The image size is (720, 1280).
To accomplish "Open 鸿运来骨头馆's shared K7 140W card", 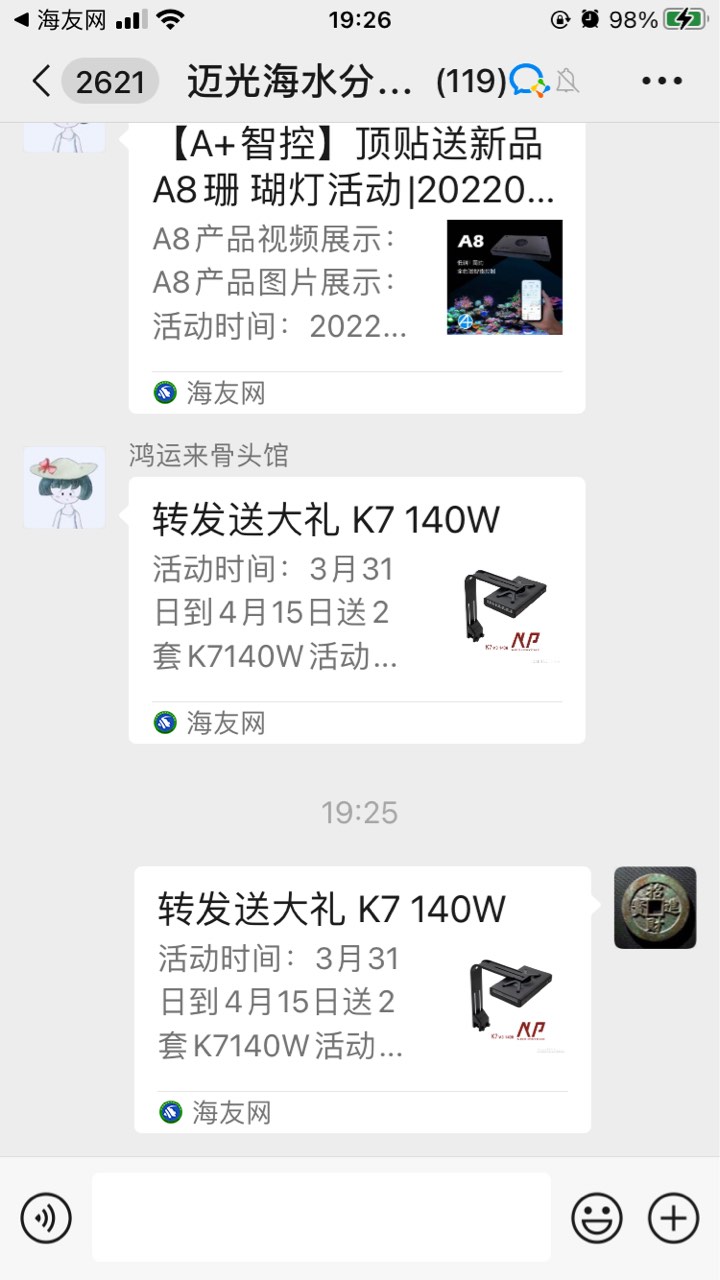I will tap(356, 610).
